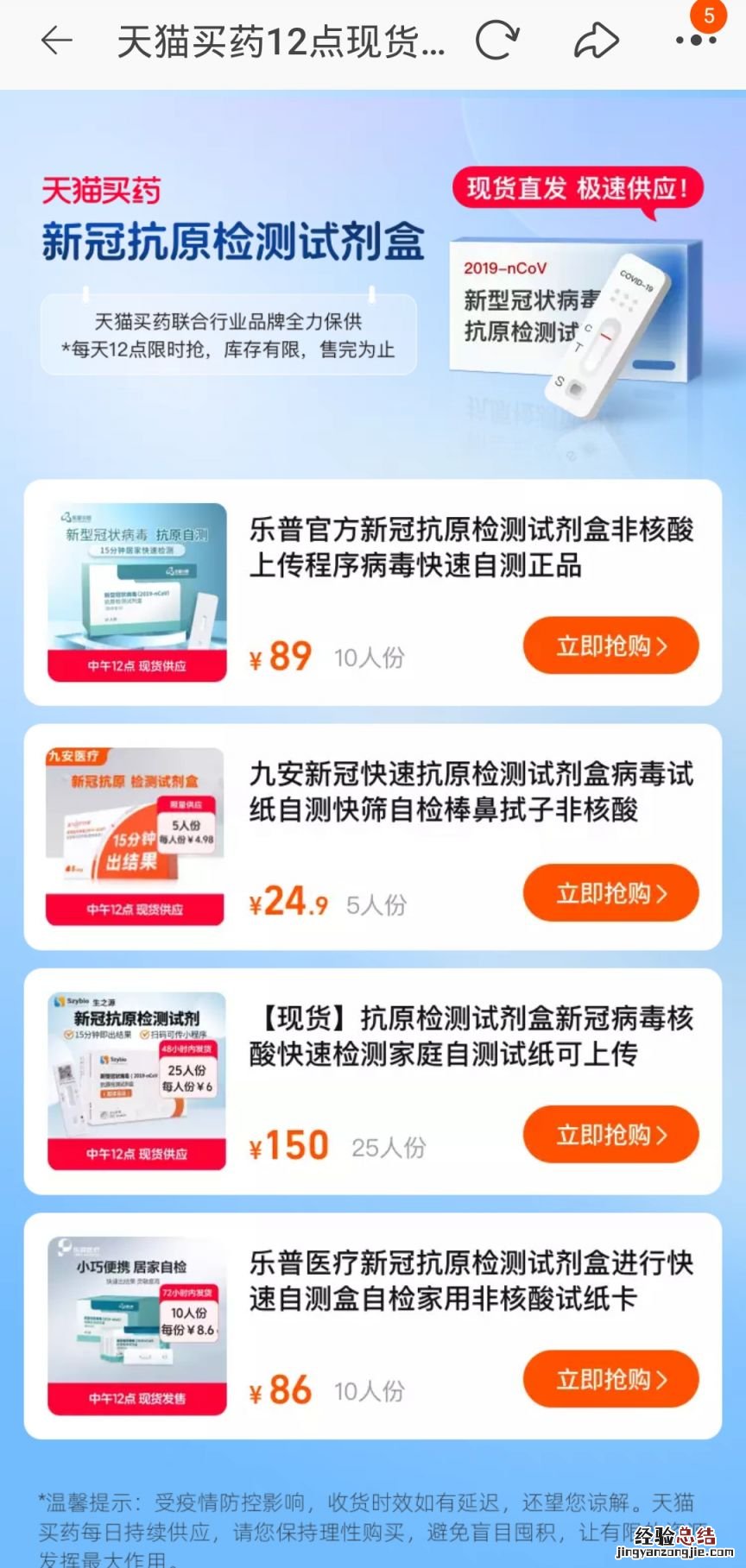Purchase the ¥150 25人份 kit immediately
This screenshot has width=746, height=1568.
click(x=610, y=1134)
